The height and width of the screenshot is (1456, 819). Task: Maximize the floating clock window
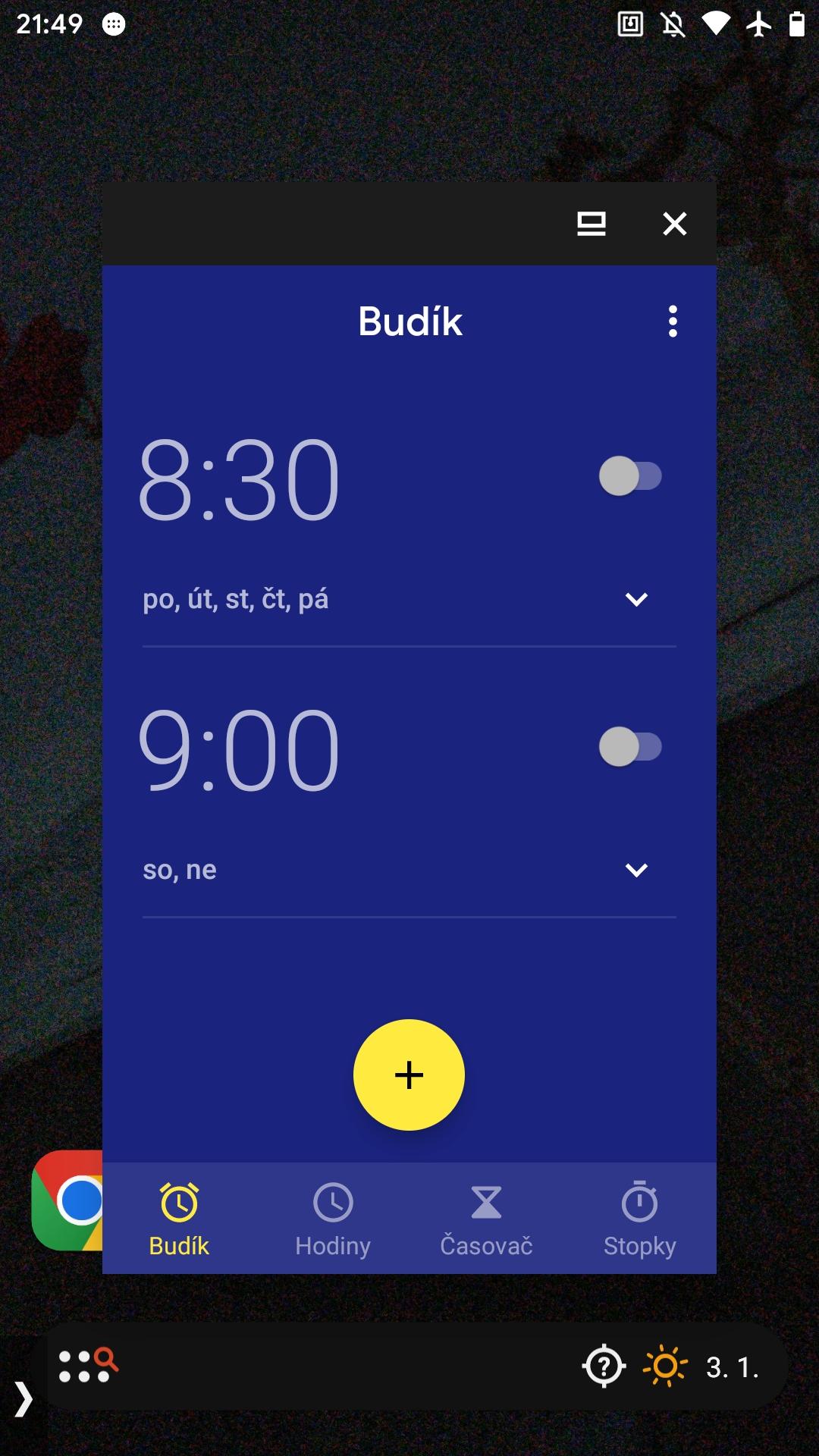pos(591,224)
